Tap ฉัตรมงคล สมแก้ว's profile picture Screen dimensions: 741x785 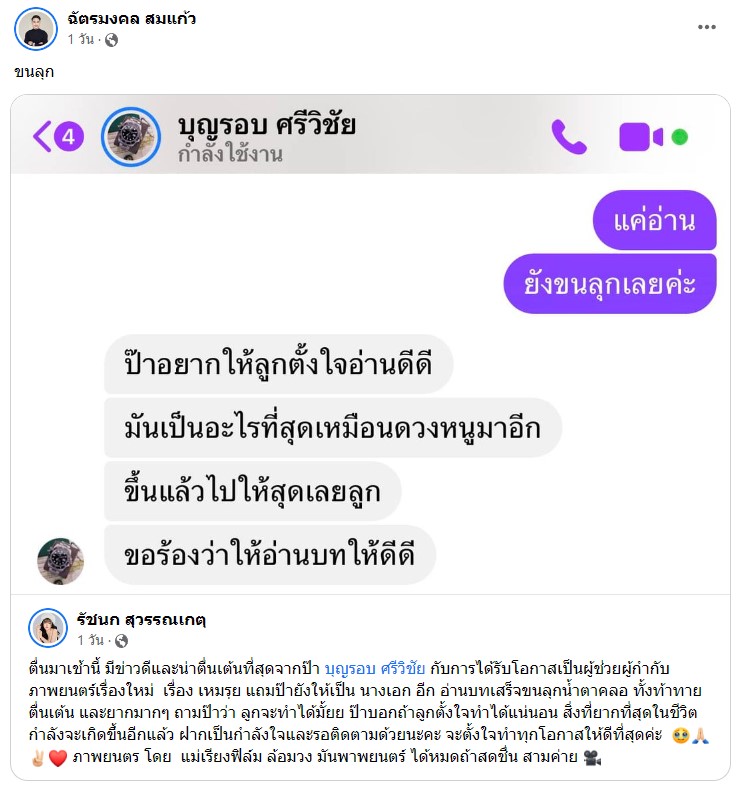(x=36, y=29)
